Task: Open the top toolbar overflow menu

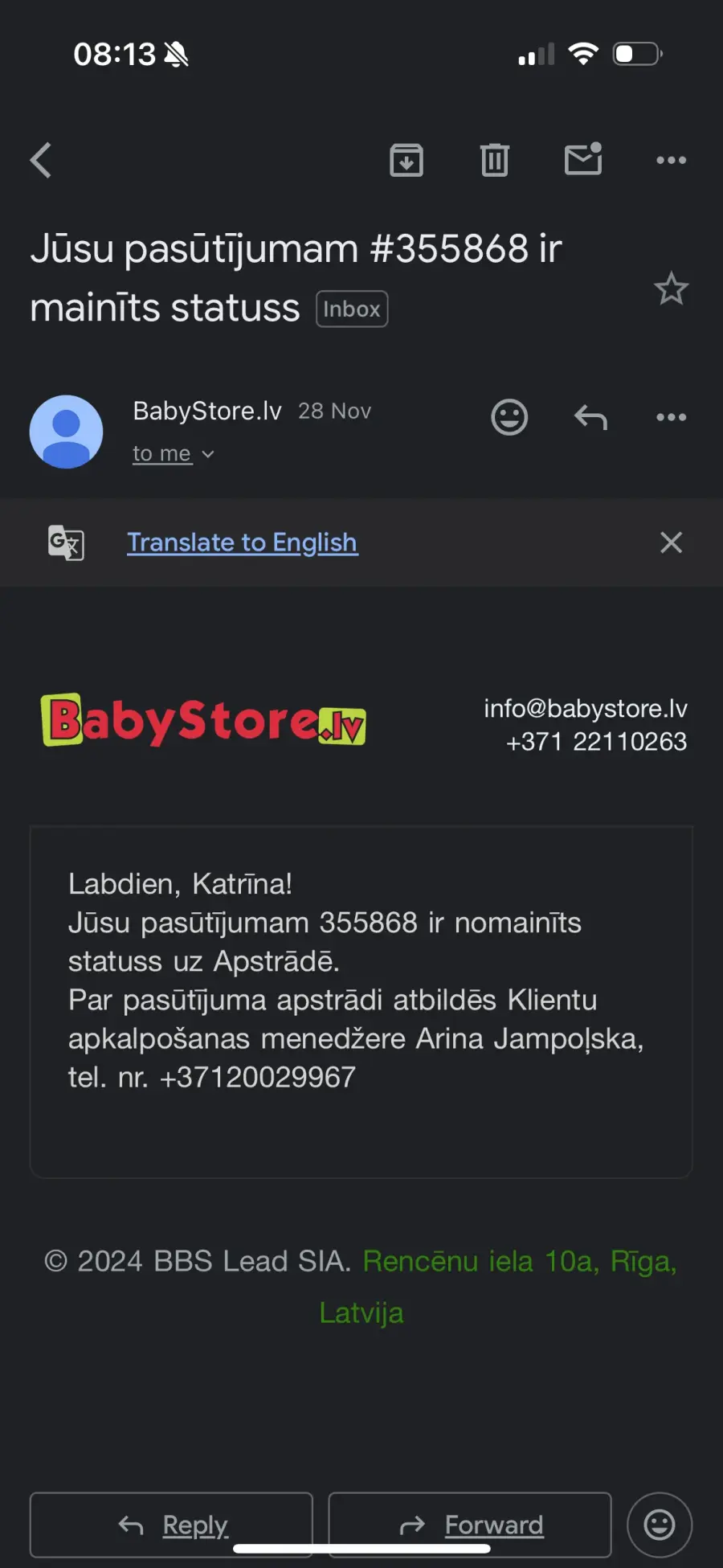Action: pyautogui.click(x=672, y=160)
